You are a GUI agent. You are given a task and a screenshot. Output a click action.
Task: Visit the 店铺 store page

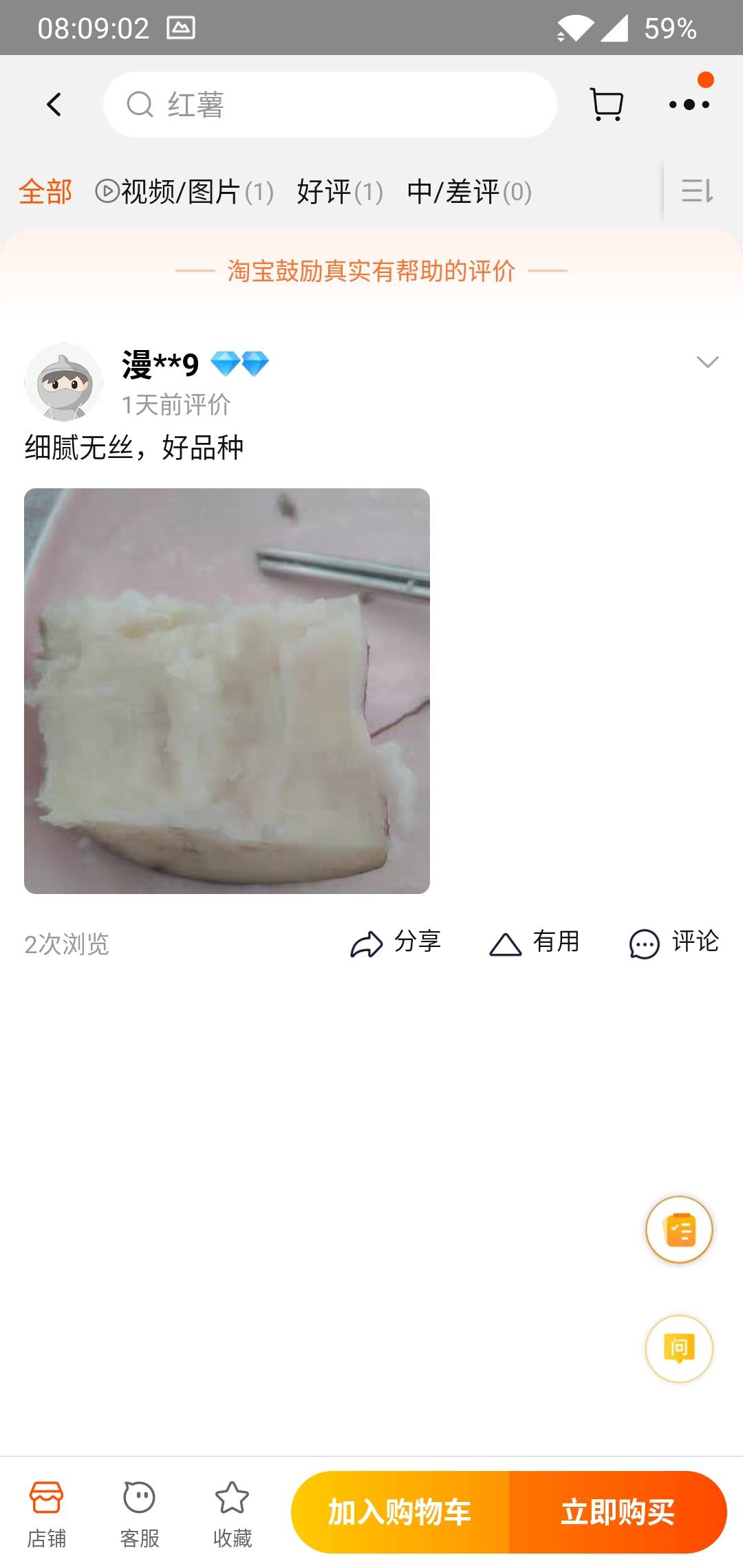tap(46, 1513)
